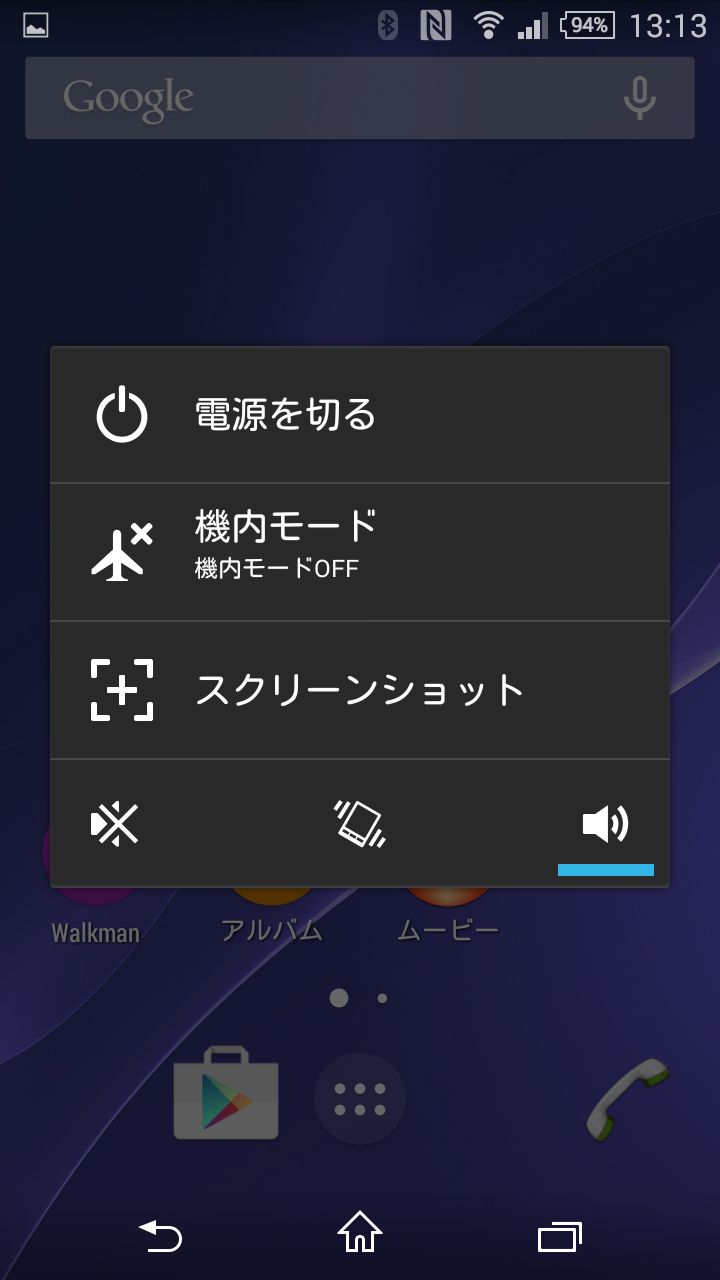
Task: Toggle 機内モード airplane mode
Action: (360, 552)
